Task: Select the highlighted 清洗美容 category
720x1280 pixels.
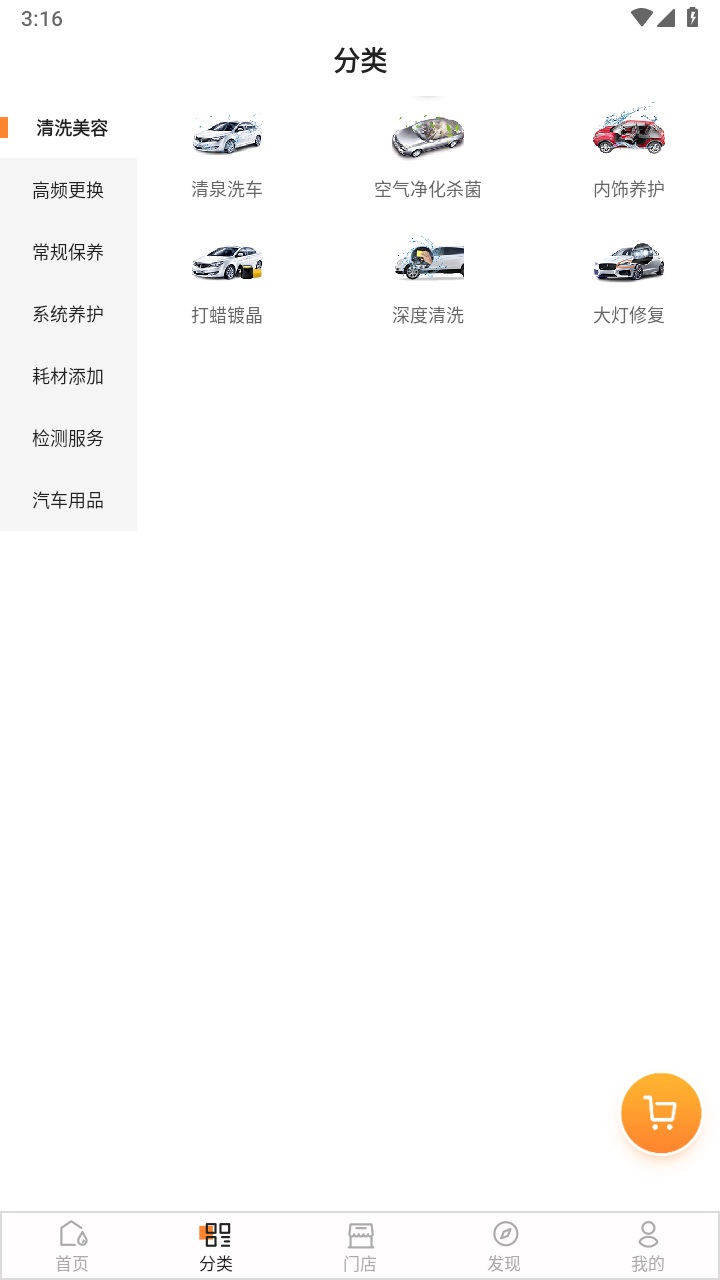Action: pos(68,128)
